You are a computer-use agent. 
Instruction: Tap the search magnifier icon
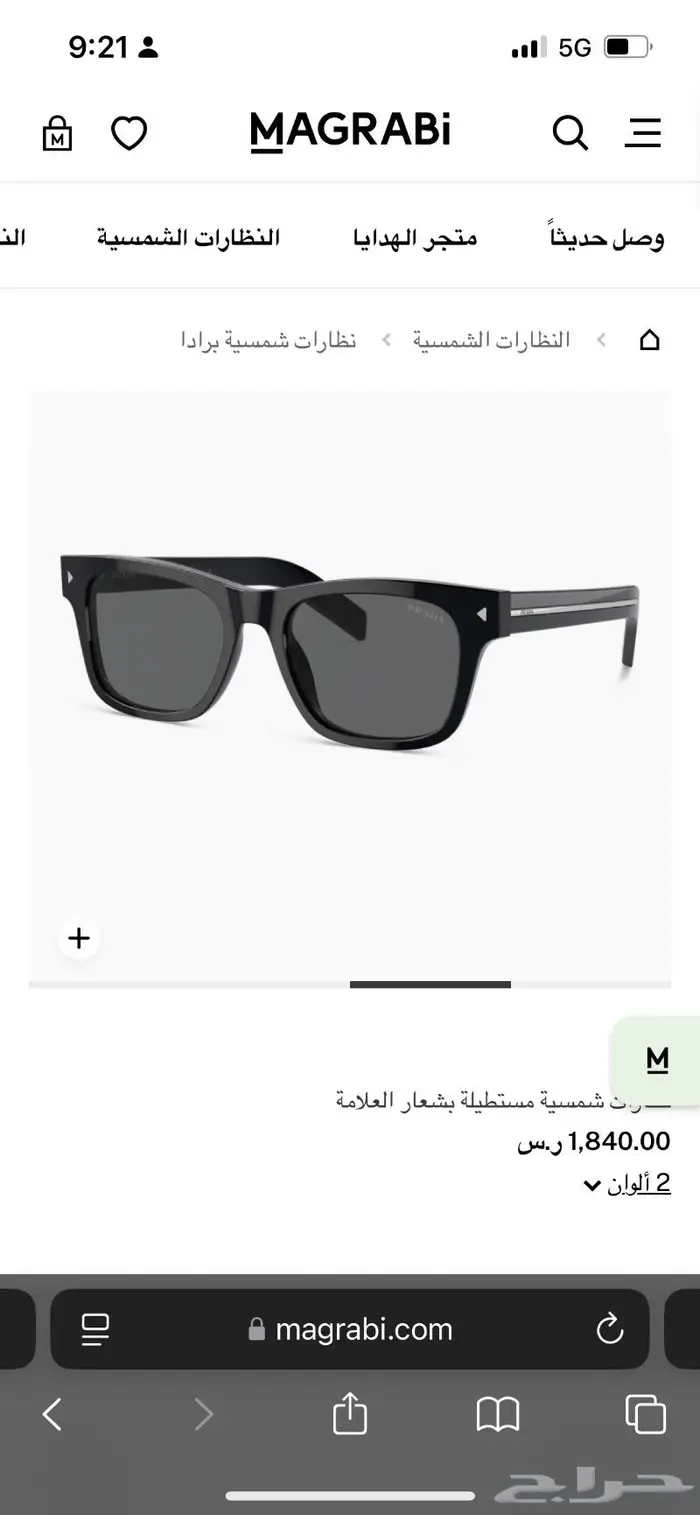pyautogui.click(x=570, y=133)
